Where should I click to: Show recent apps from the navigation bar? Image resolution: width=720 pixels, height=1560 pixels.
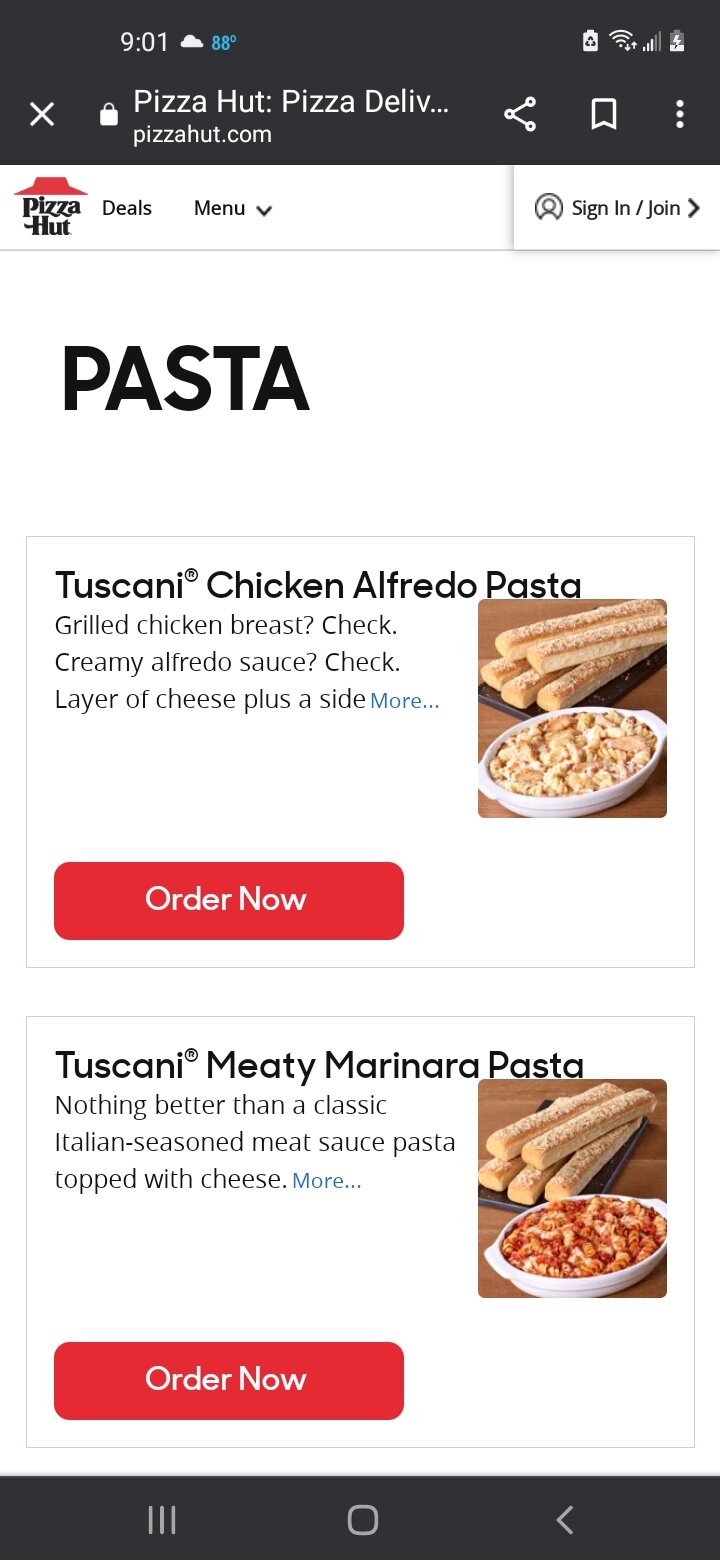point(162,1520)
